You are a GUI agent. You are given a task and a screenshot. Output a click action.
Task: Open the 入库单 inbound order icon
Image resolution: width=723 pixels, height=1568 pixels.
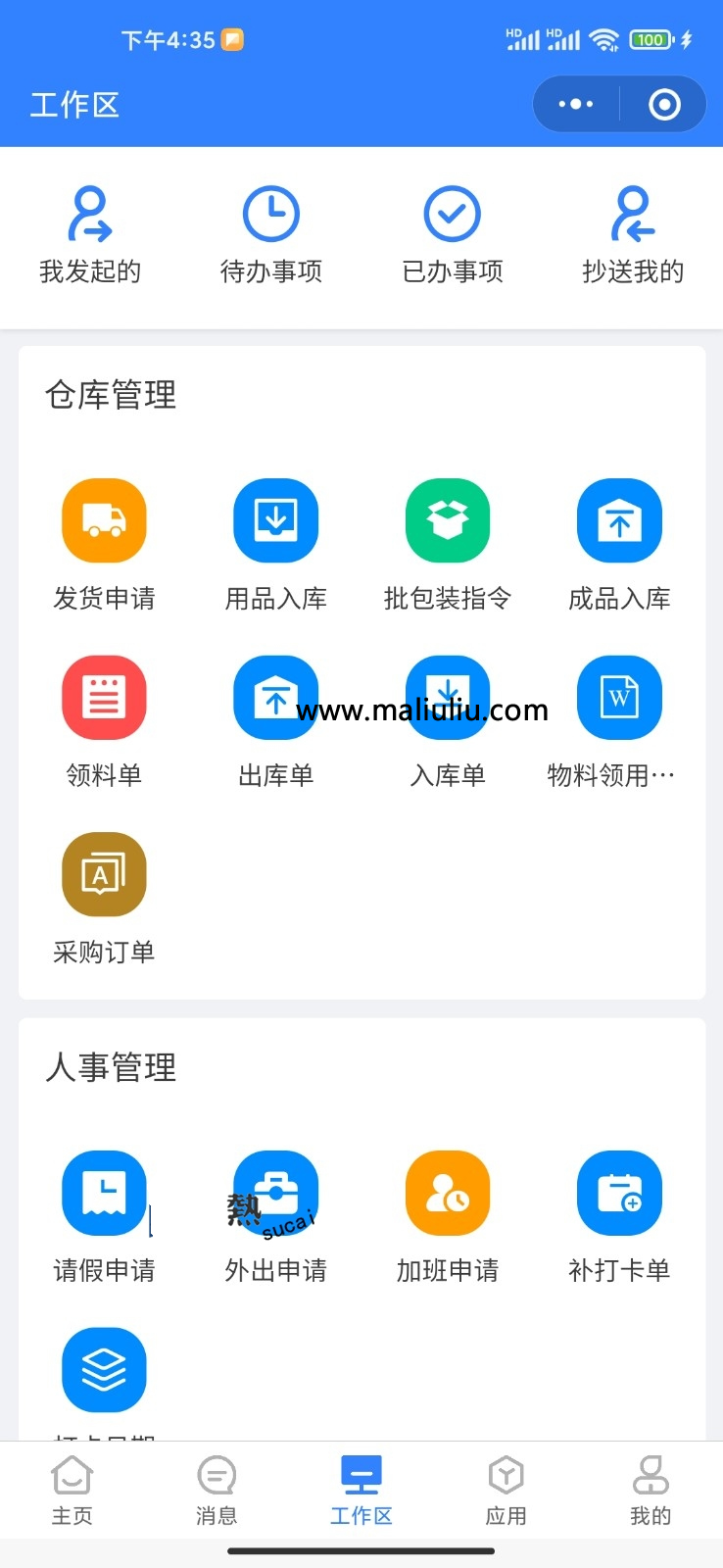(x=448, y=697)
